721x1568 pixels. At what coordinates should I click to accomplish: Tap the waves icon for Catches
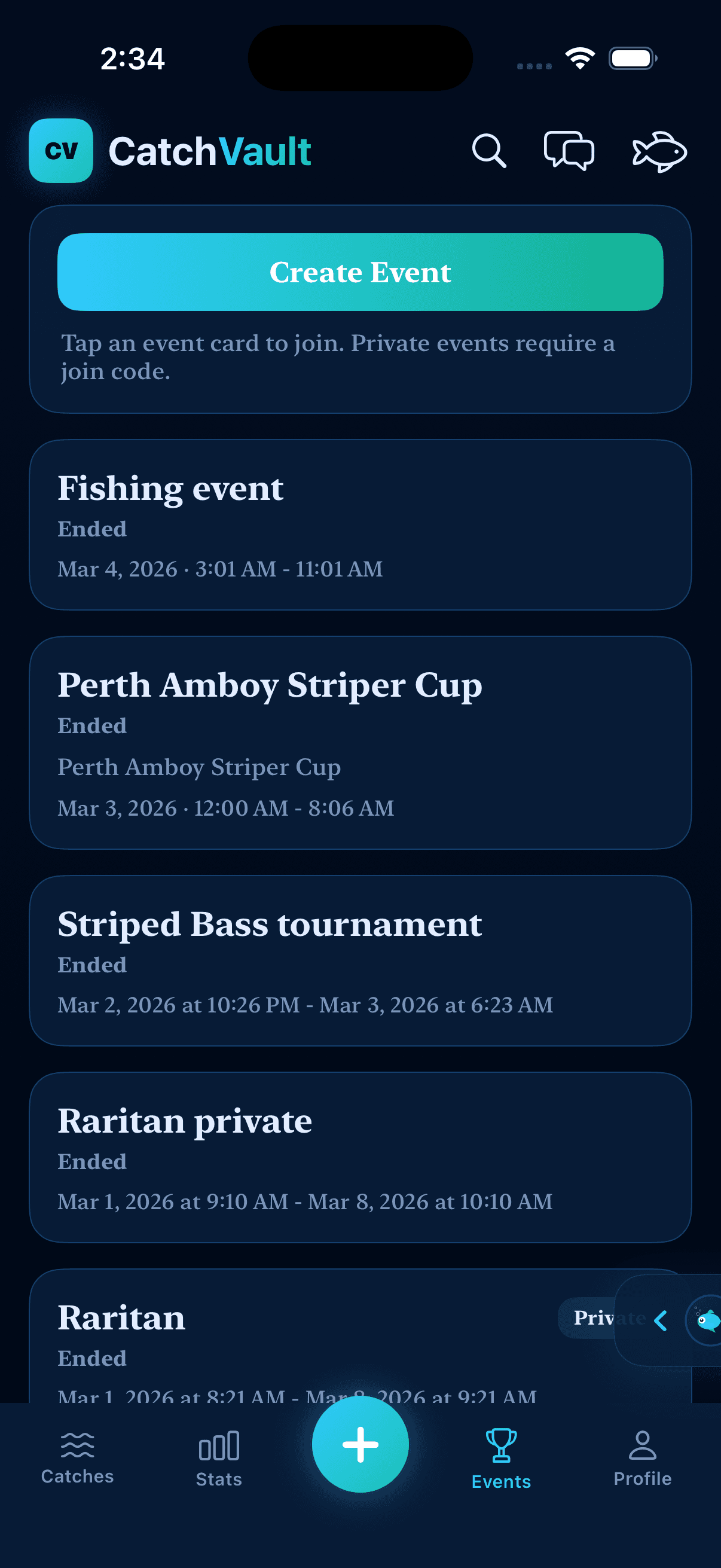[77, 1443]
